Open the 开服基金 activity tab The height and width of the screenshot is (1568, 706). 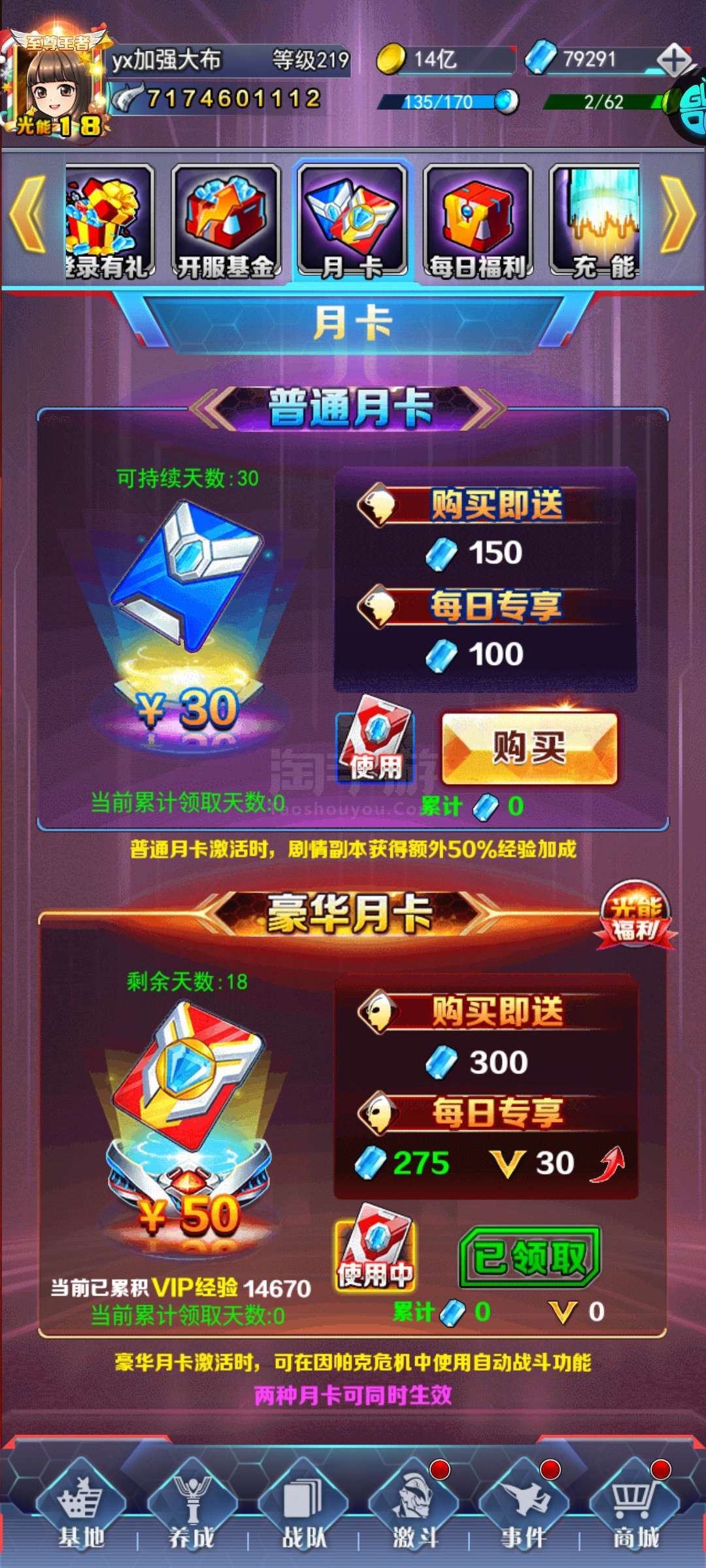coord(226,222)
